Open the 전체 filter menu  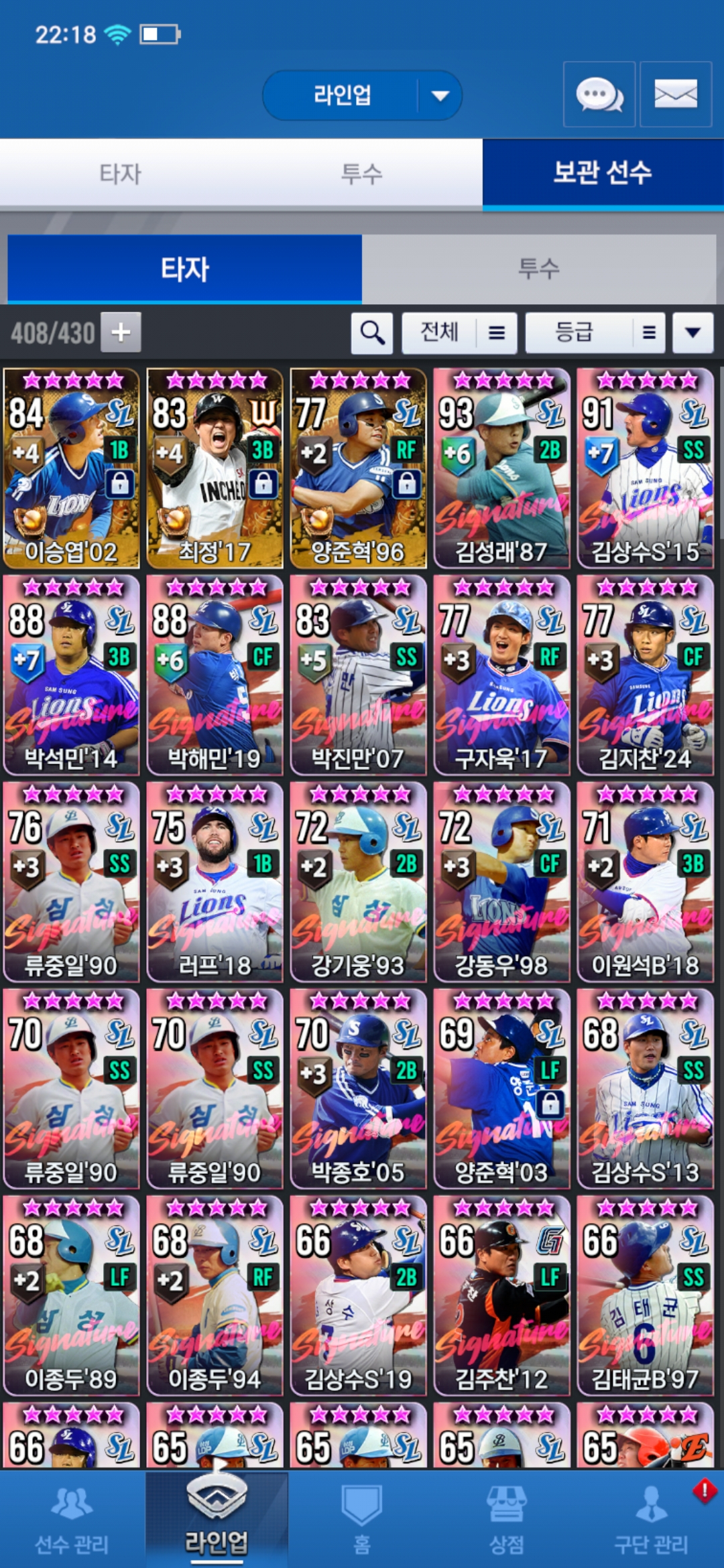(x=459, y=332)
